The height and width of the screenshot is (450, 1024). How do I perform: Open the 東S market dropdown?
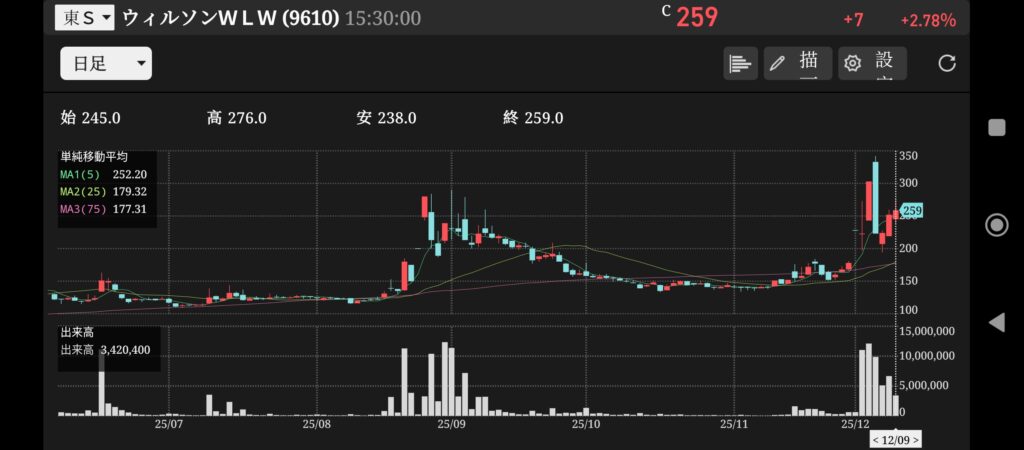pos(84,17)
